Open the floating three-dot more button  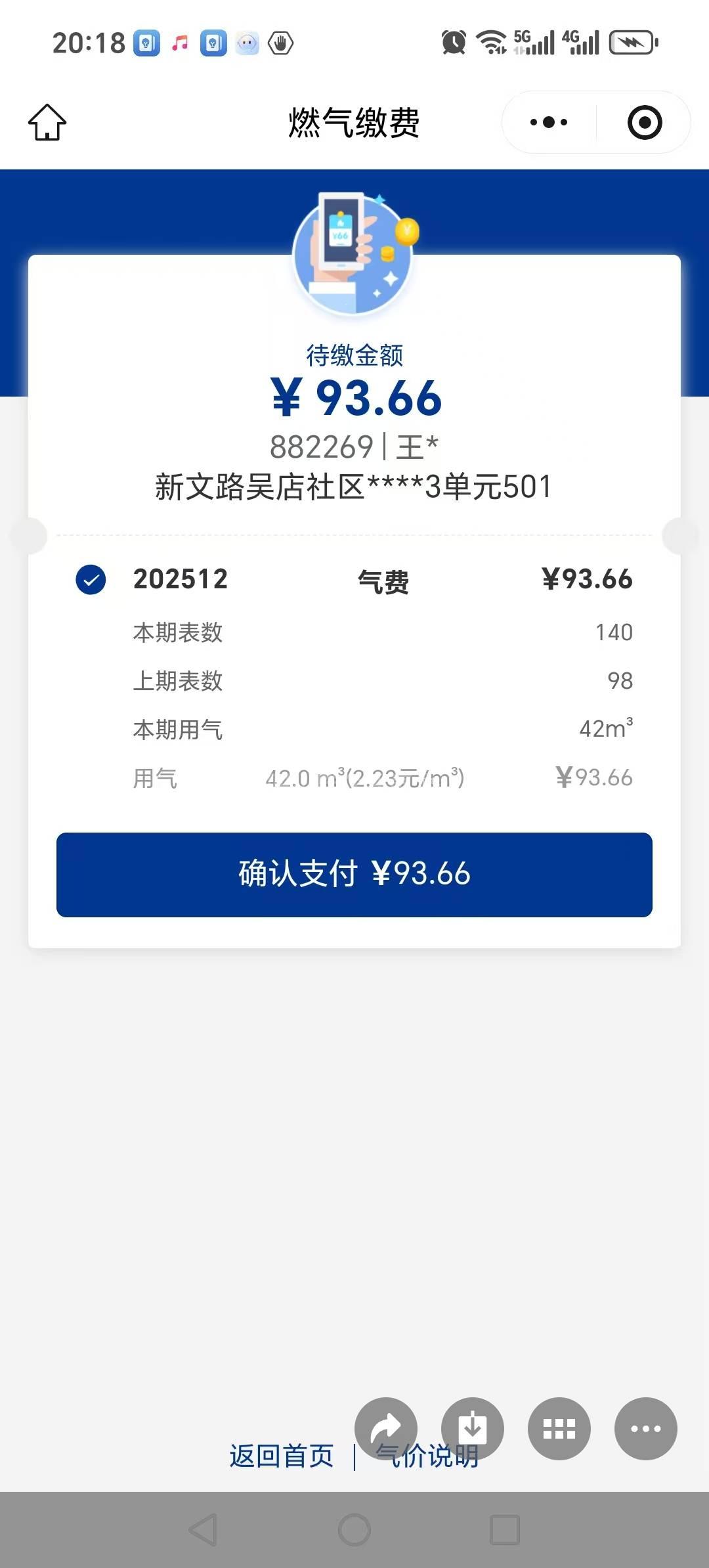click(x=646, y=1429)
